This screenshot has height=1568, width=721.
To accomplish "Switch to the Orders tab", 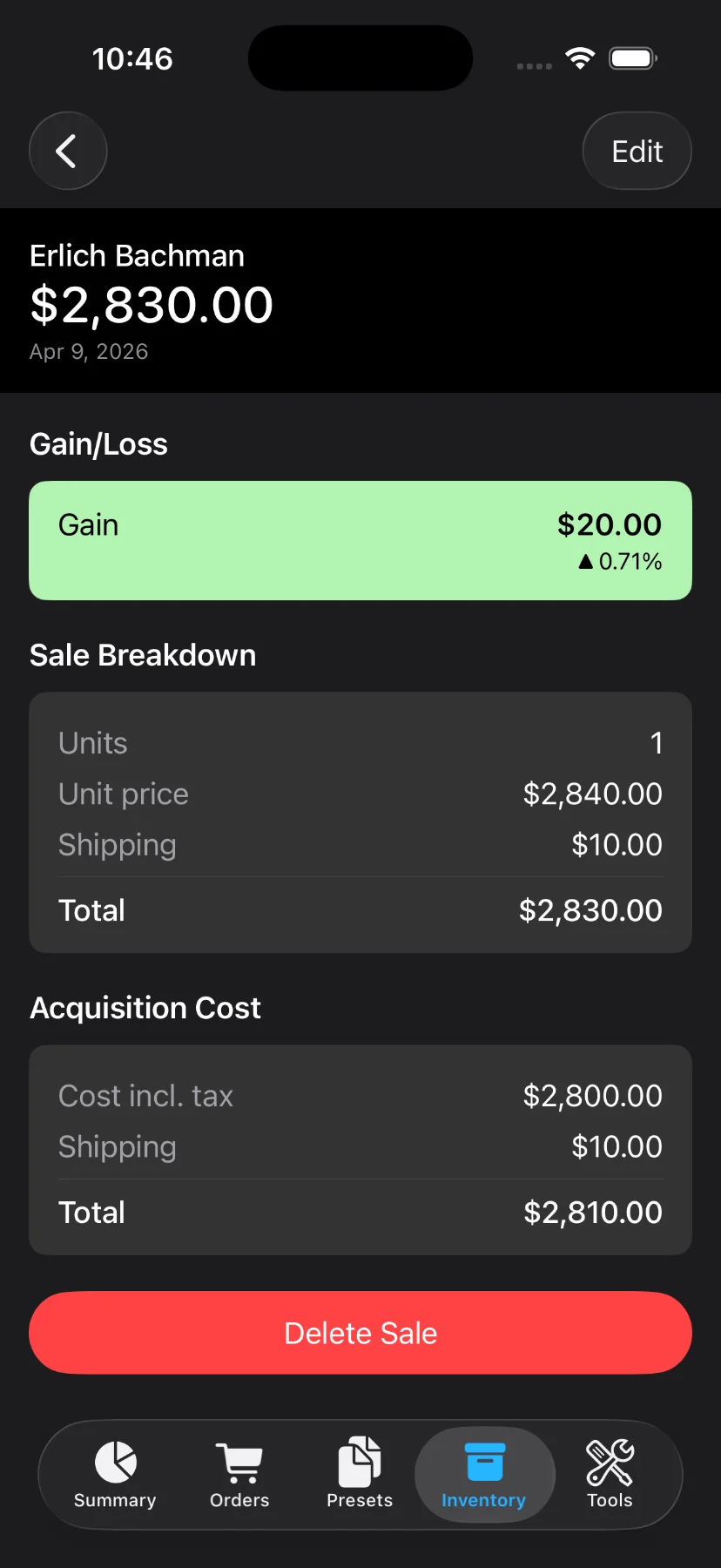I will pyautogui.click(x=239, y=1474).
